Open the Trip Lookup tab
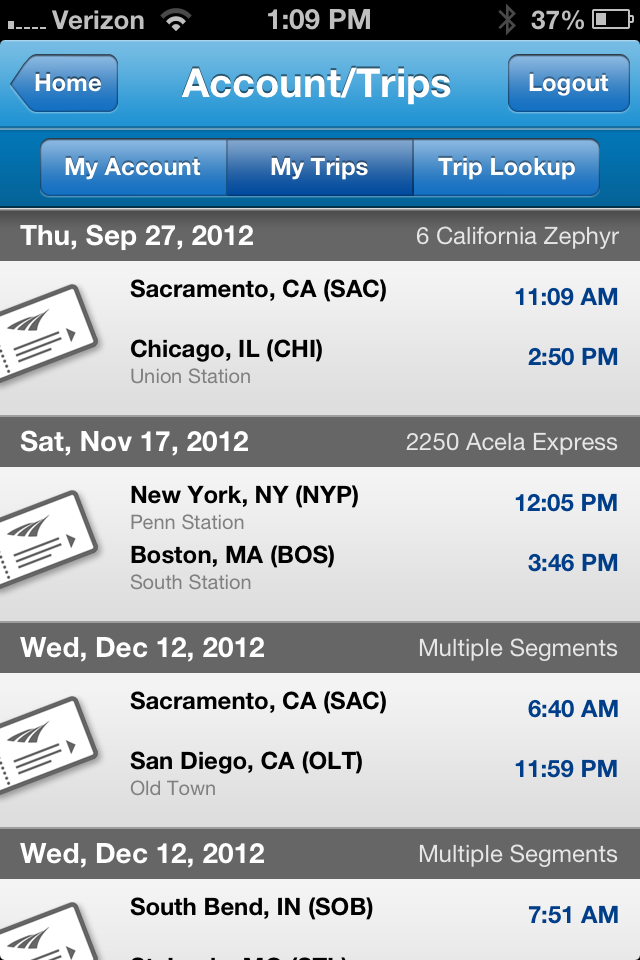Screen dimensions: 640x960 (x=506, y=167)
